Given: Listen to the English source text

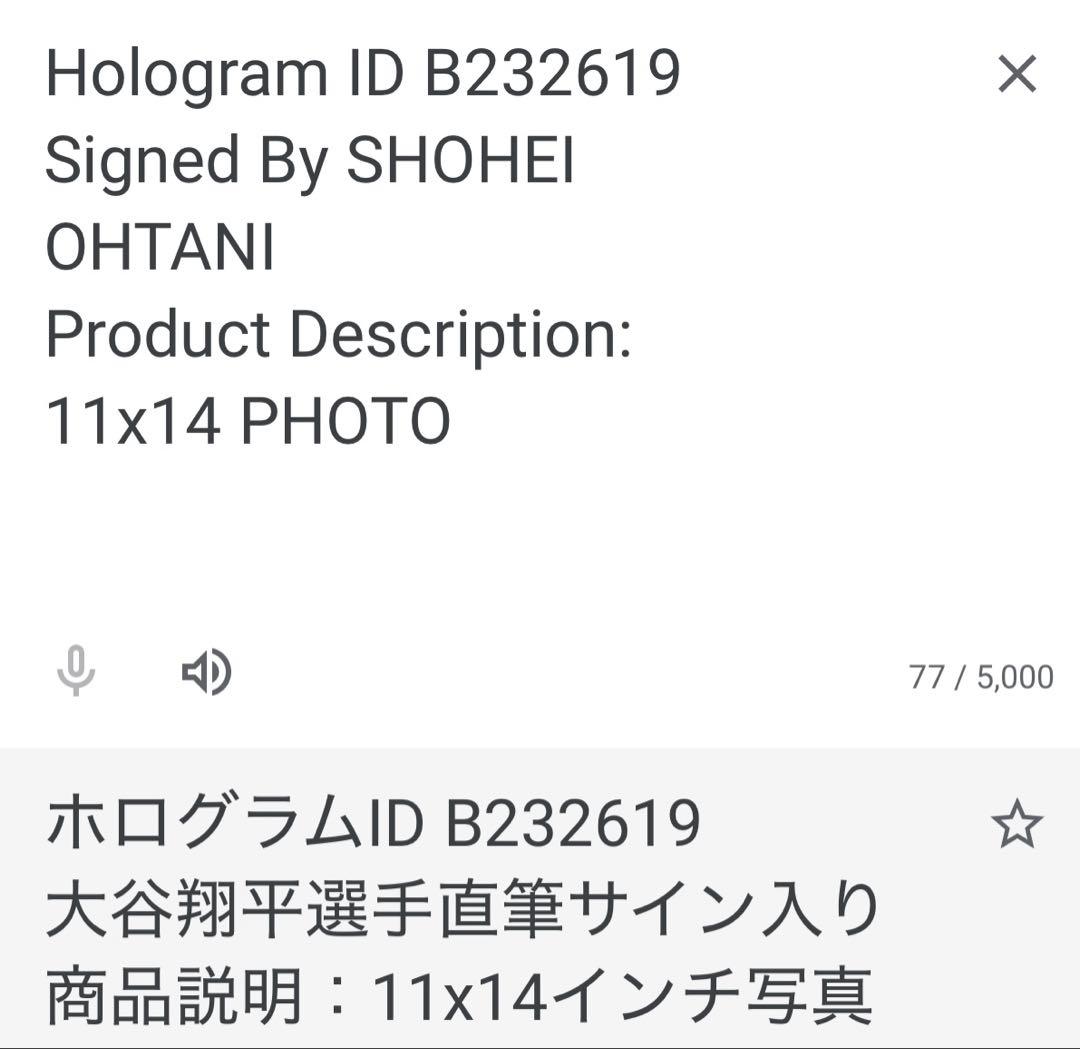Looking at the screenshot, I should pos(206,672).
